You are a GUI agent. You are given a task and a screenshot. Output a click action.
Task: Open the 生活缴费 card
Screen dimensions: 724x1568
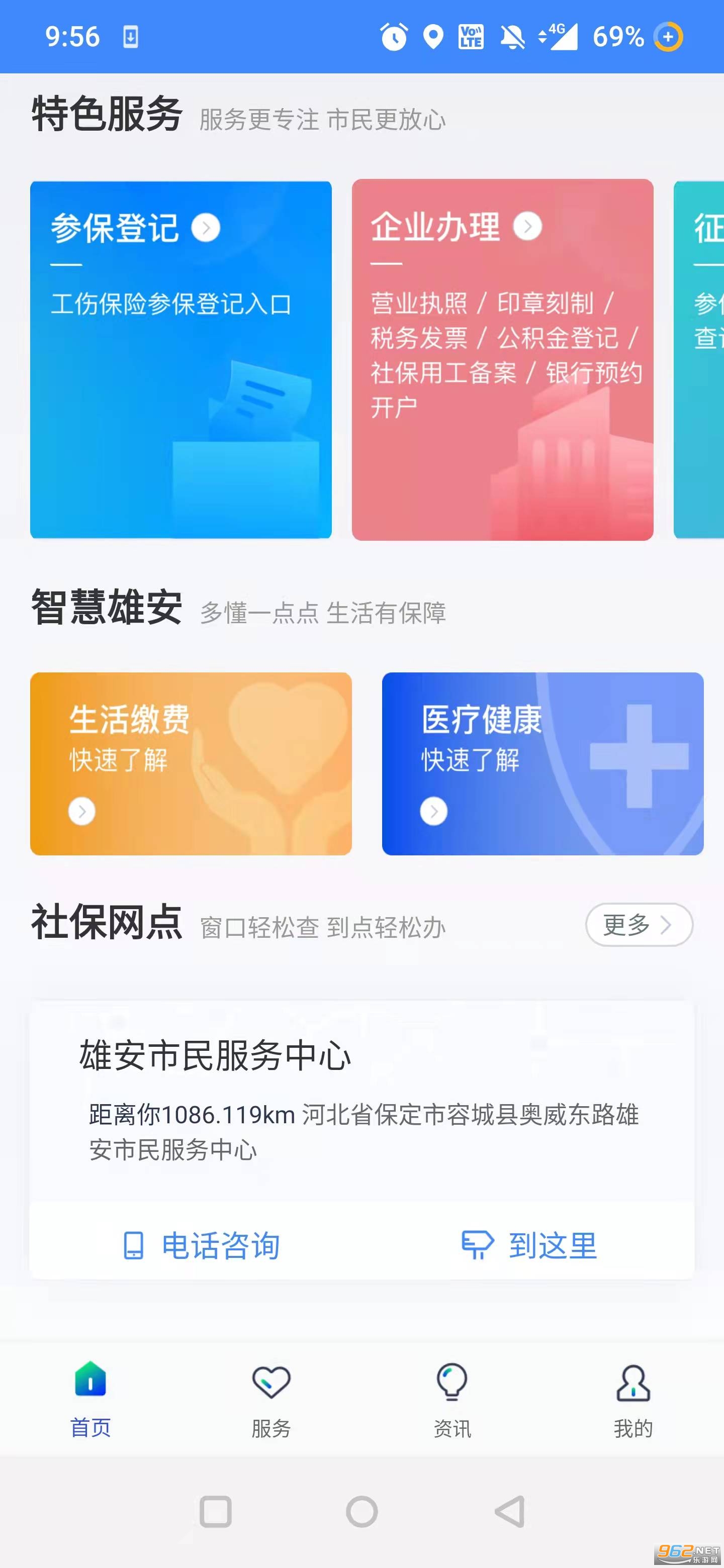[191, 763]
